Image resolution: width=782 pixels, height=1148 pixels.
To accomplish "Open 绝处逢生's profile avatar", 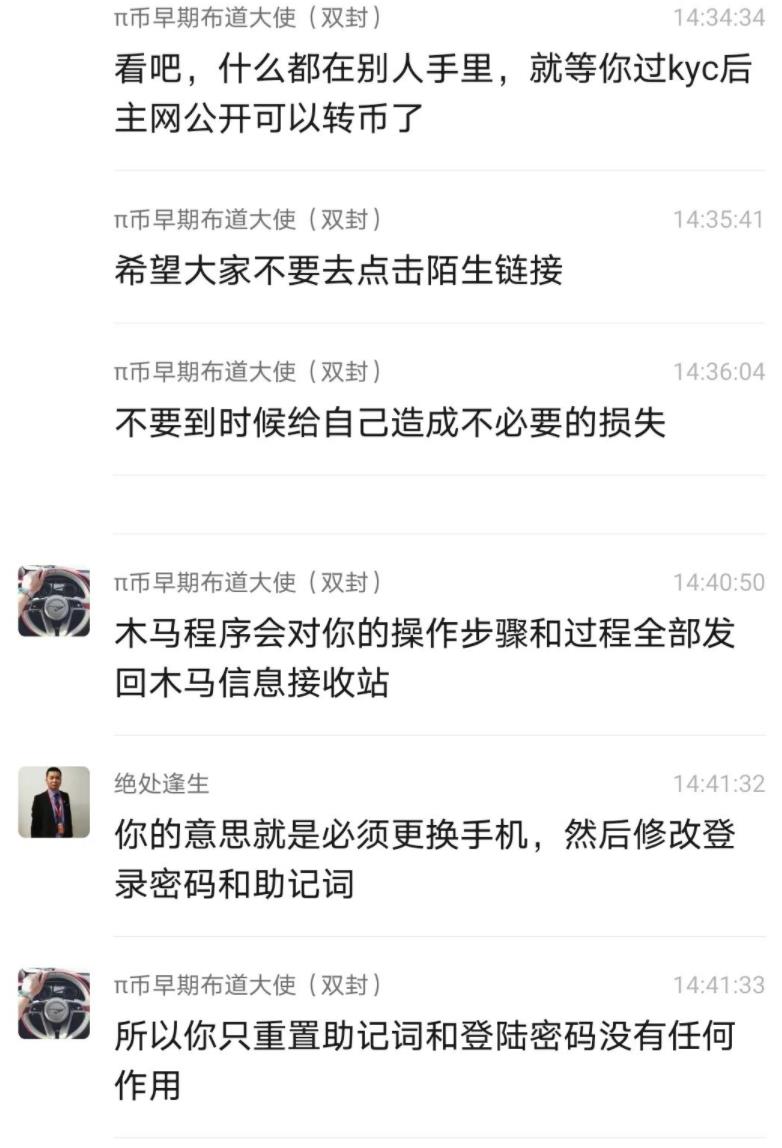I will tap(54, 802).
